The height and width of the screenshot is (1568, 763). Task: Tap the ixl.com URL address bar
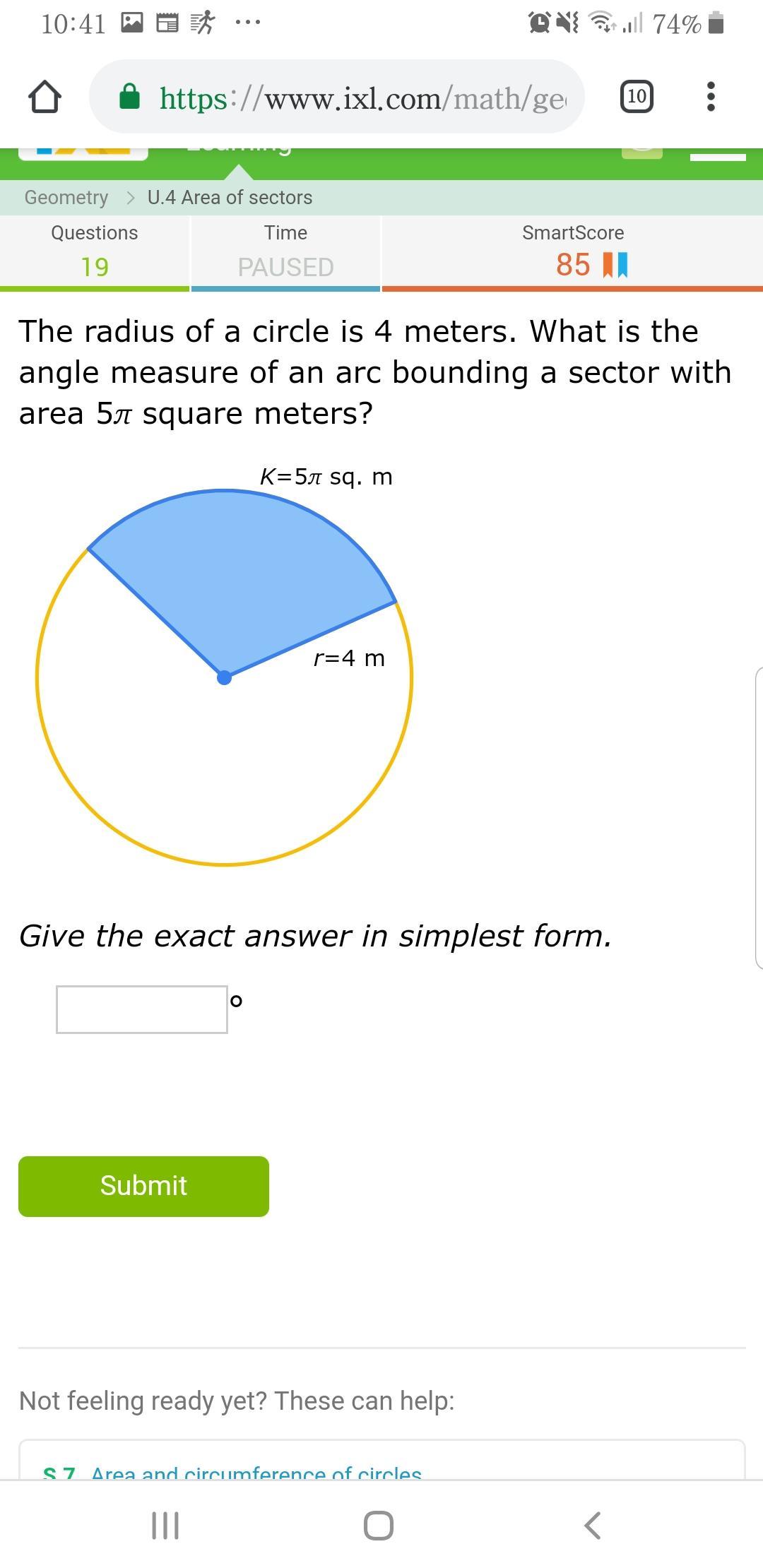click(x=337, y=97)
